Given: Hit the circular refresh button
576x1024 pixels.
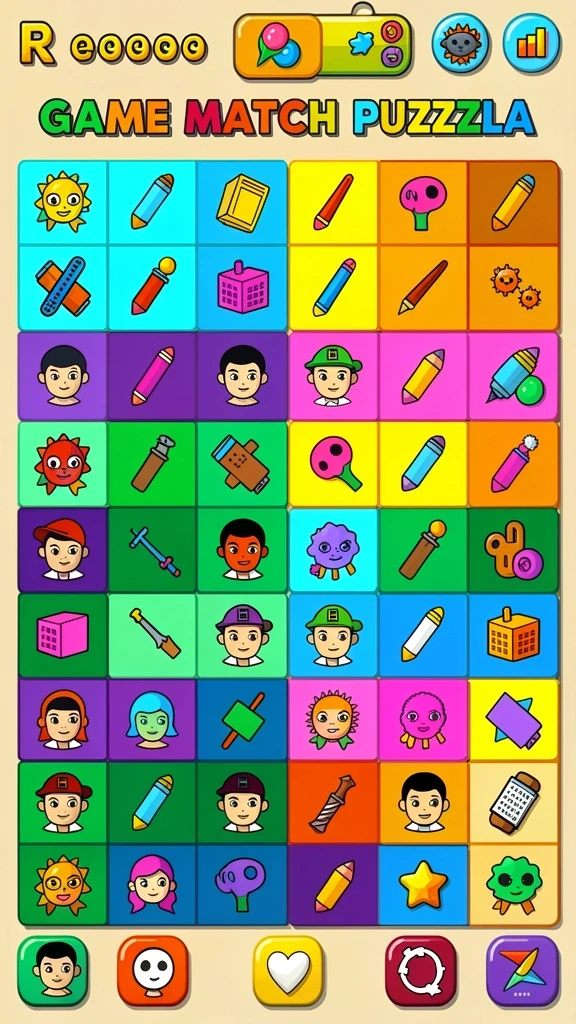Looking at the screenshot, I should pyautogui.click(x=421, y=971).
